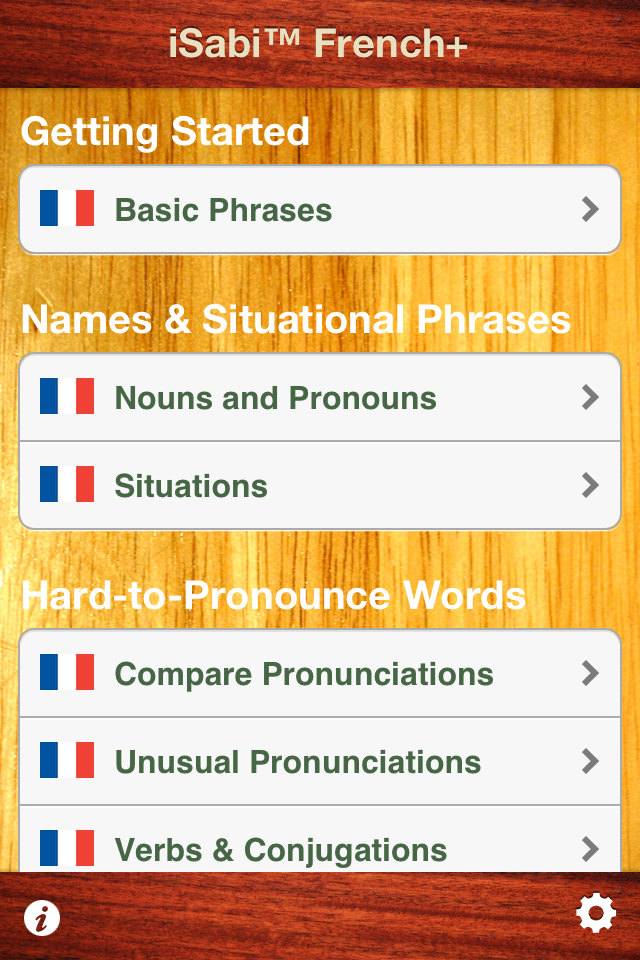640x960 pixels.
Task: Open the Basic Phrases section
Action: pyautogui.click(x=320, y=210)
